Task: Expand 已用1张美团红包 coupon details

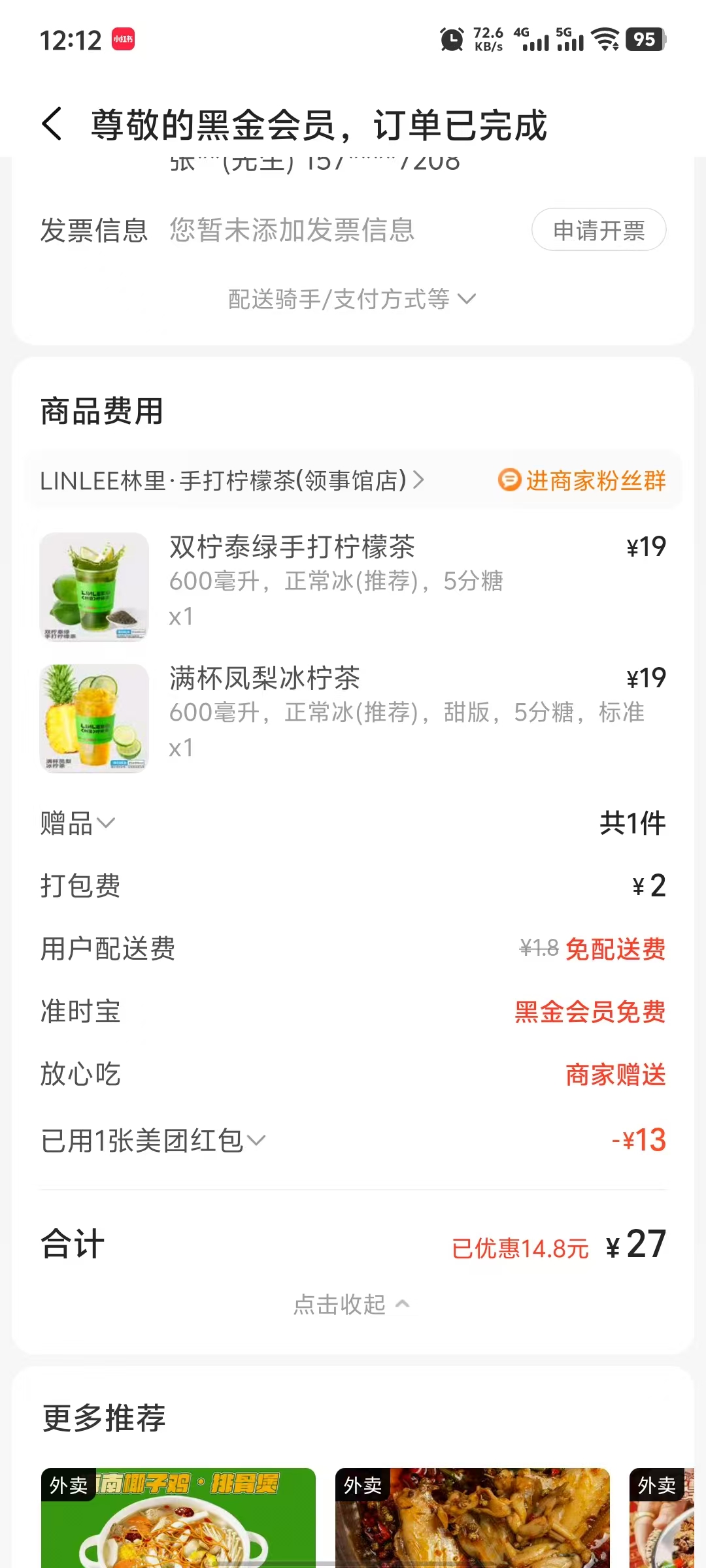Action: click(x=153, y=1141)
